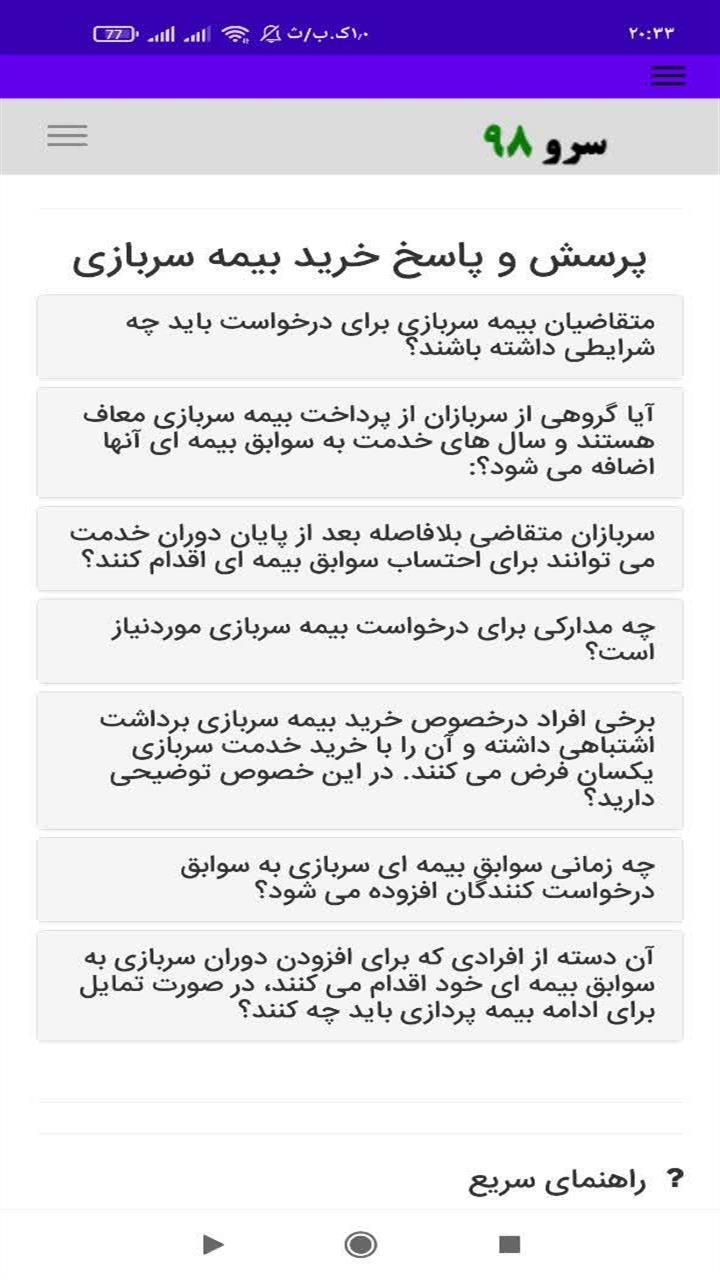The image size is (720, 1280).
Task: Expand the question about required documents
Action: point(360,641)
